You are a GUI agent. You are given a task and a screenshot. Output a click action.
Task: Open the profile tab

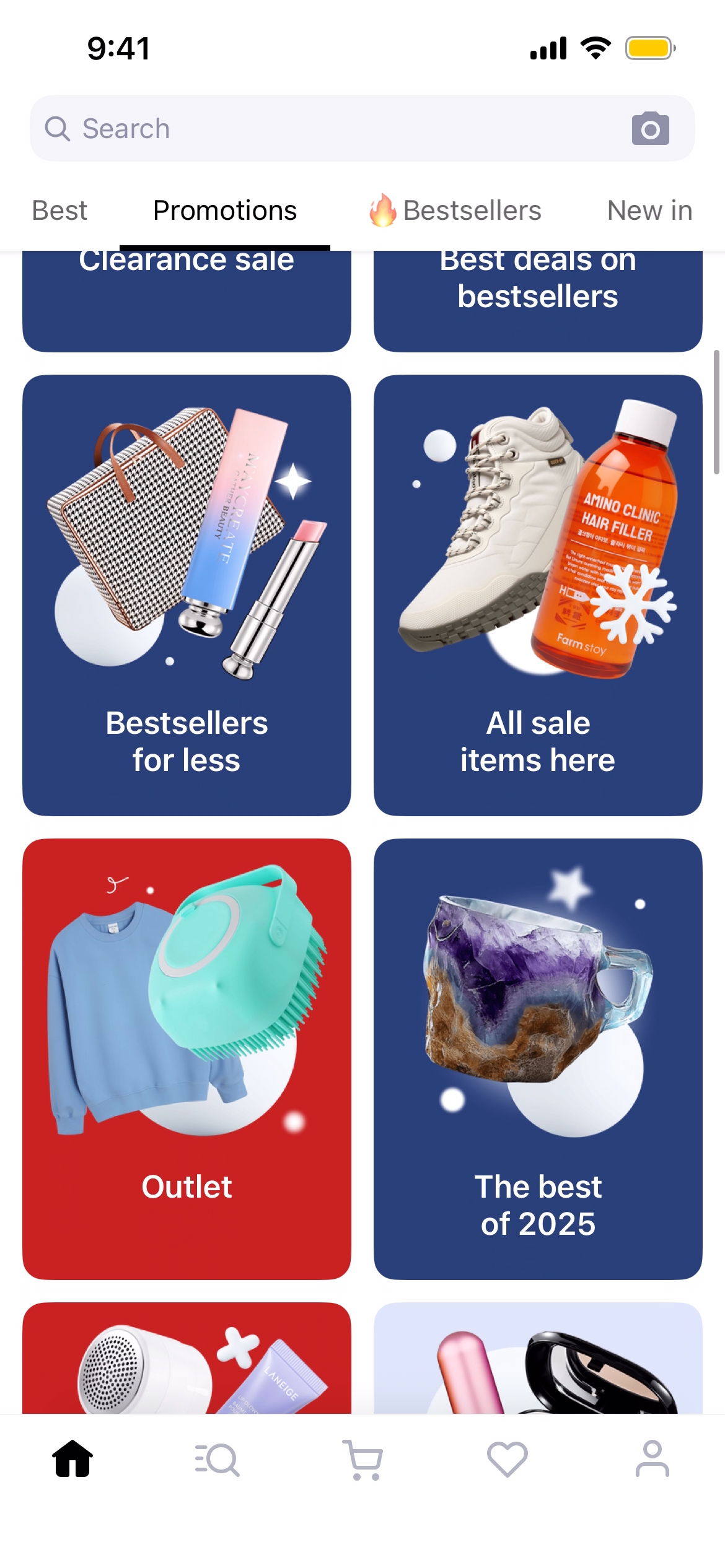pyautogui.click(x=652, y=1459)
